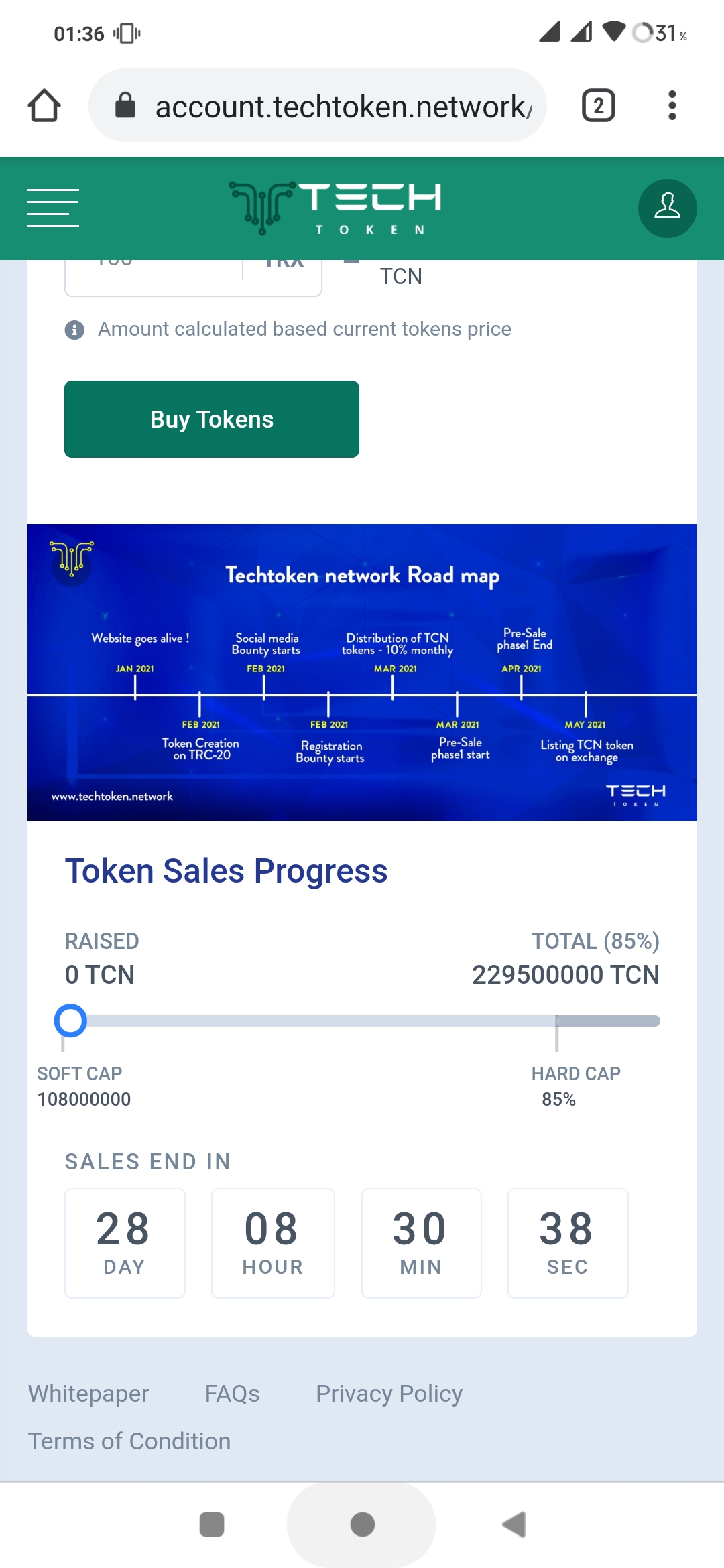724x1568 pixels.
Task: Open the hamburger navigation menu
Action: [x=53, y=208]
